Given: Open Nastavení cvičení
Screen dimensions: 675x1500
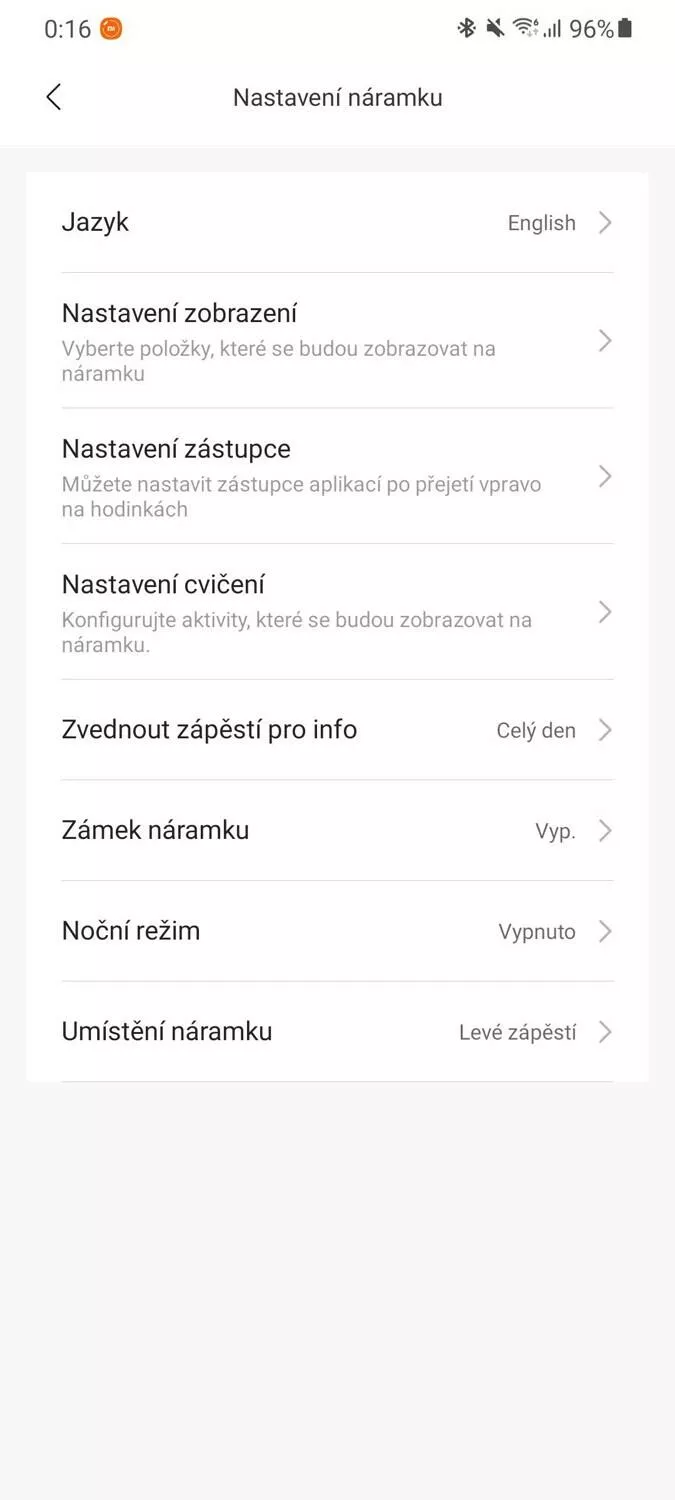Looking at the screenshot, I should (337, 612).
